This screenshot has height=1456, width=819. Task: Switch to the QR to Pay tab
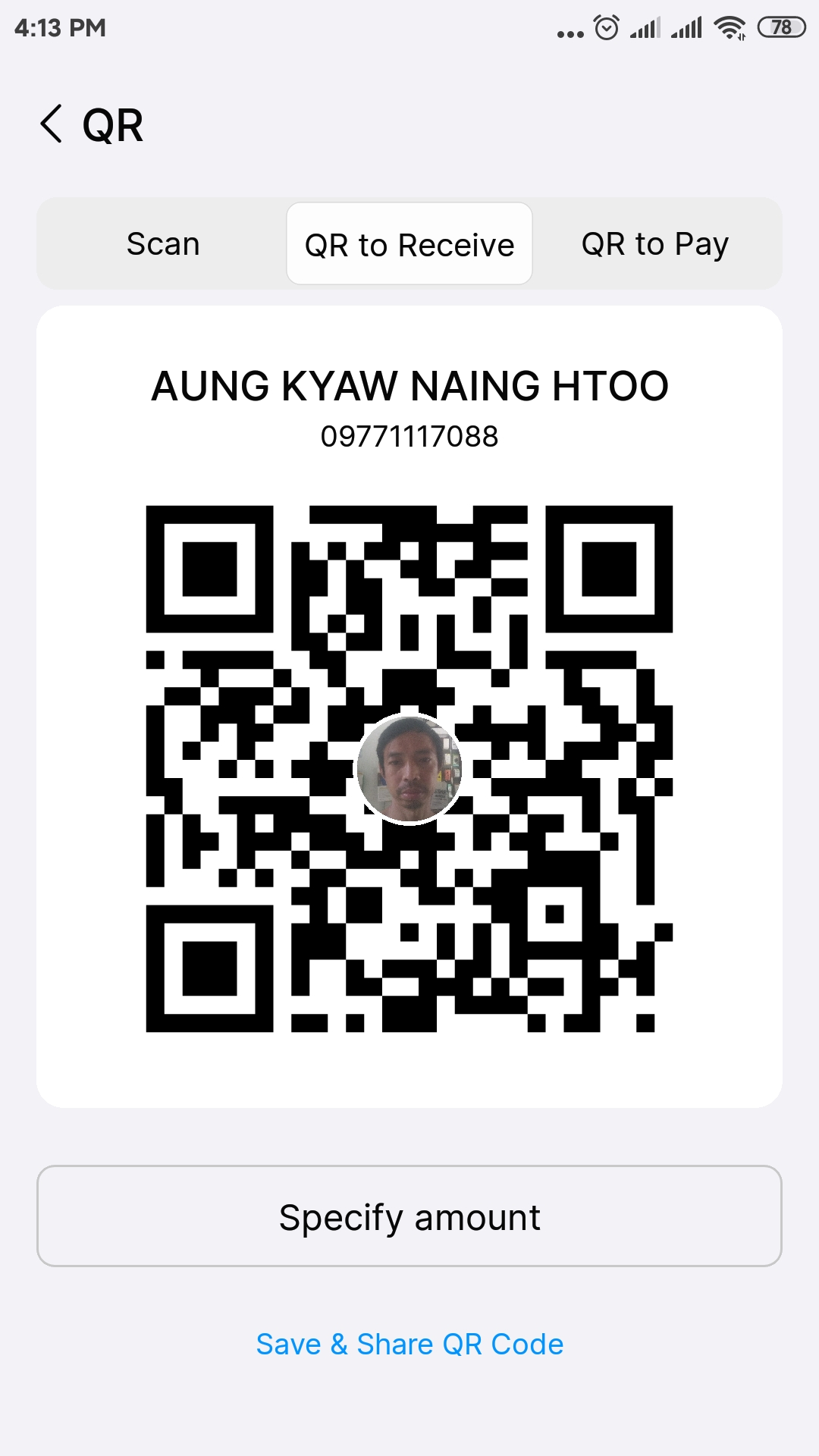point(655,244)
